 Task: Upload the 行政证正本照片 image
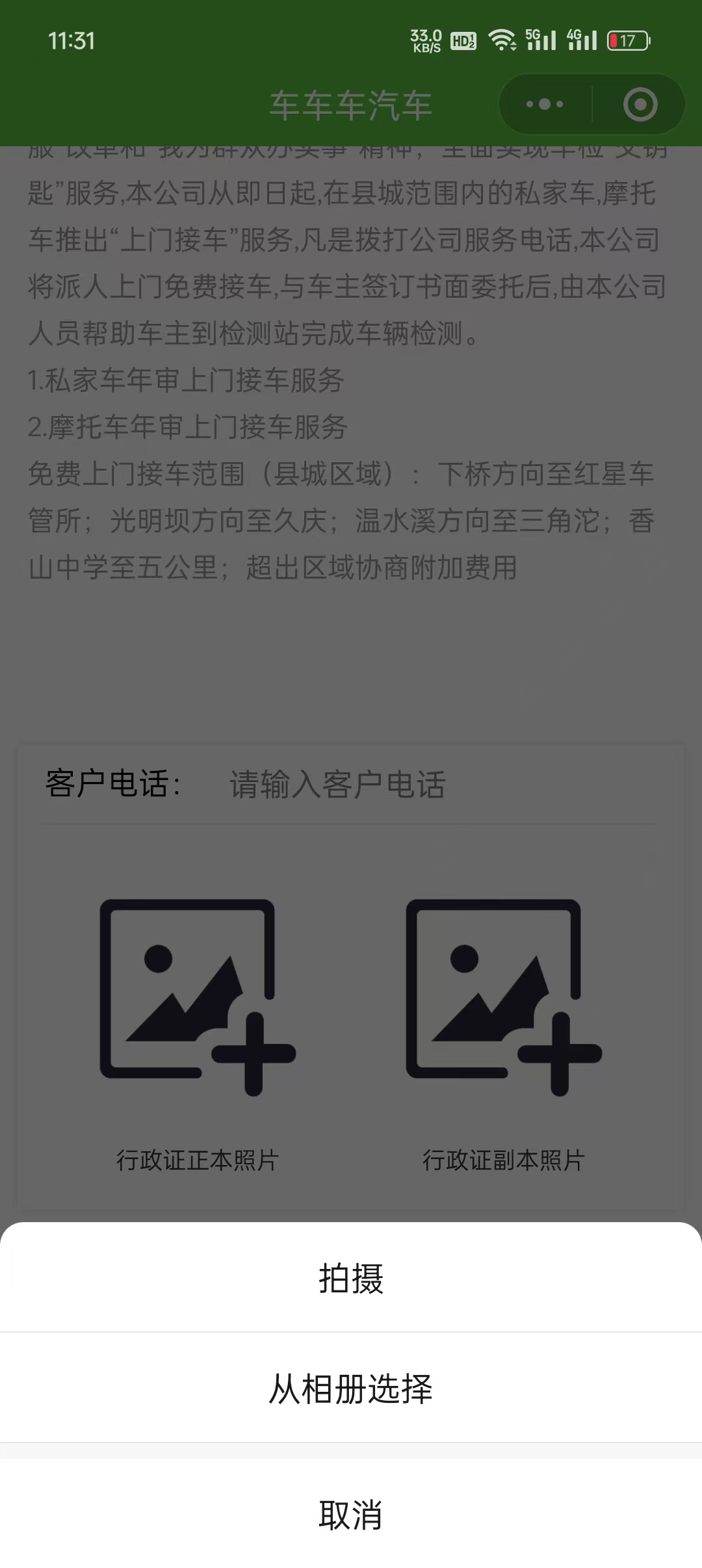click(198, 998)
